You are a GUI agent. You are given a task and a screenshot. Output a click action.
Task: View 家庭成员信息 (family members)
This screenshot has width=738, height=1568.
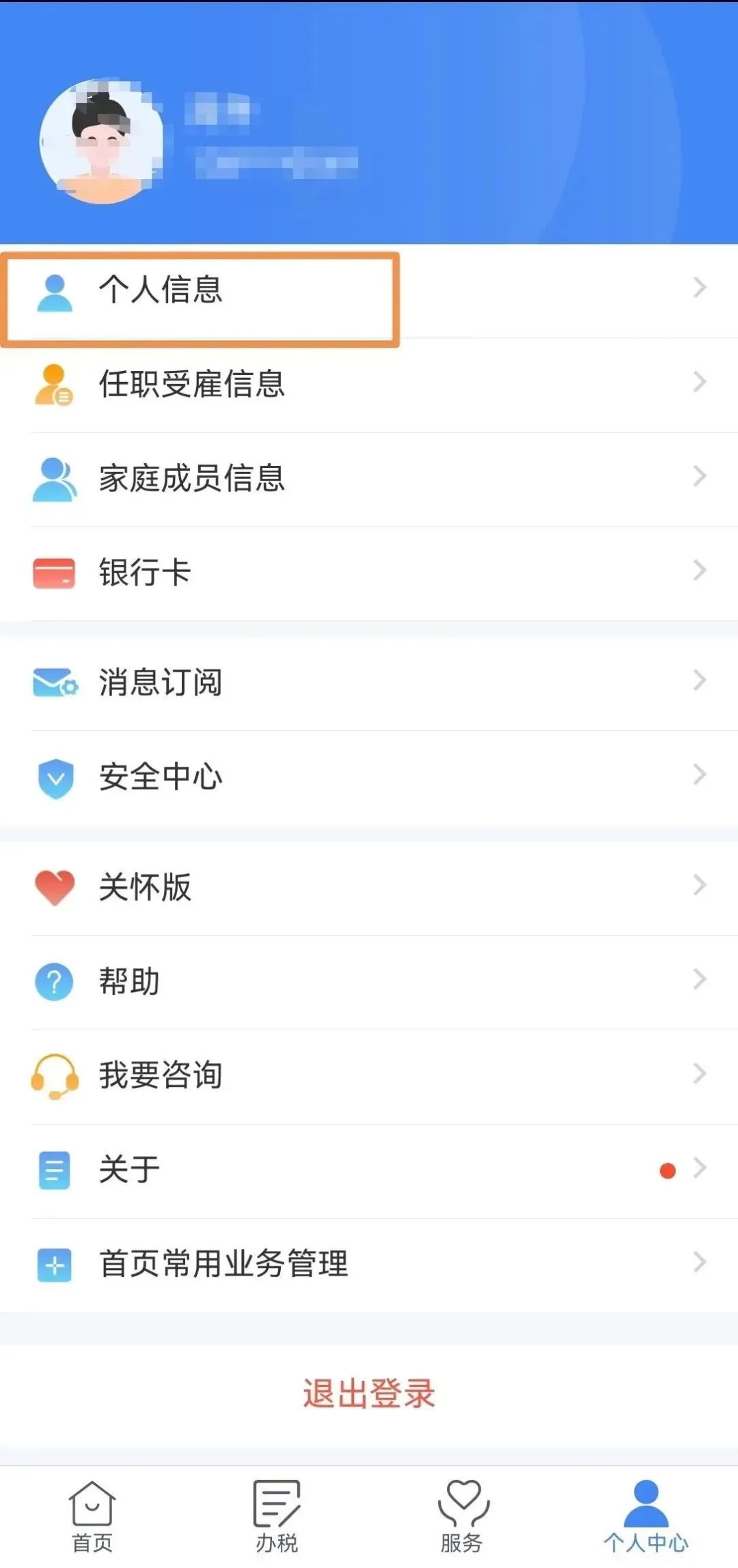coord(369,478)
